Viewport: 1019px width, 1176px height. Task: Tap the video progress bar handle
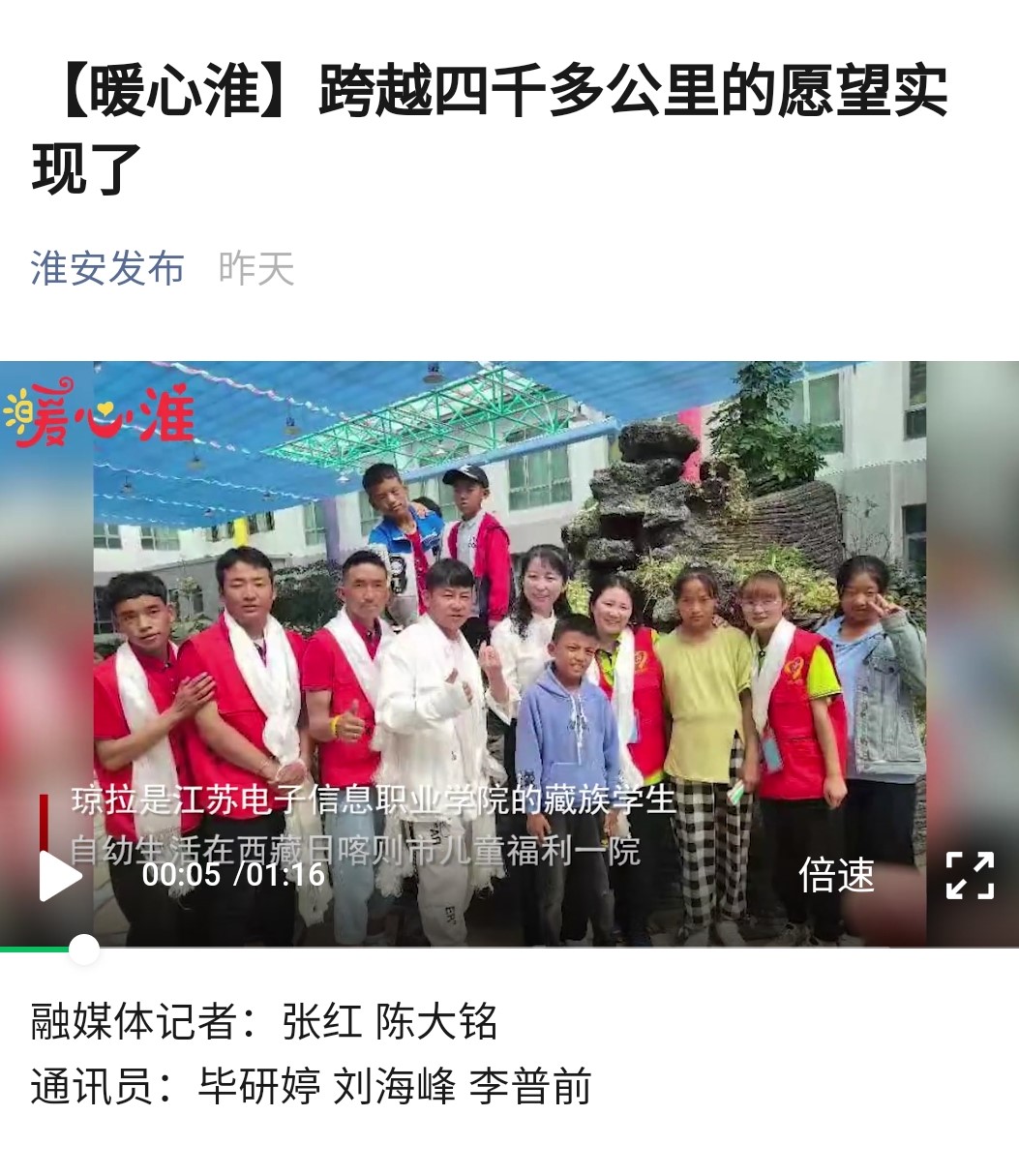point(84,950)
